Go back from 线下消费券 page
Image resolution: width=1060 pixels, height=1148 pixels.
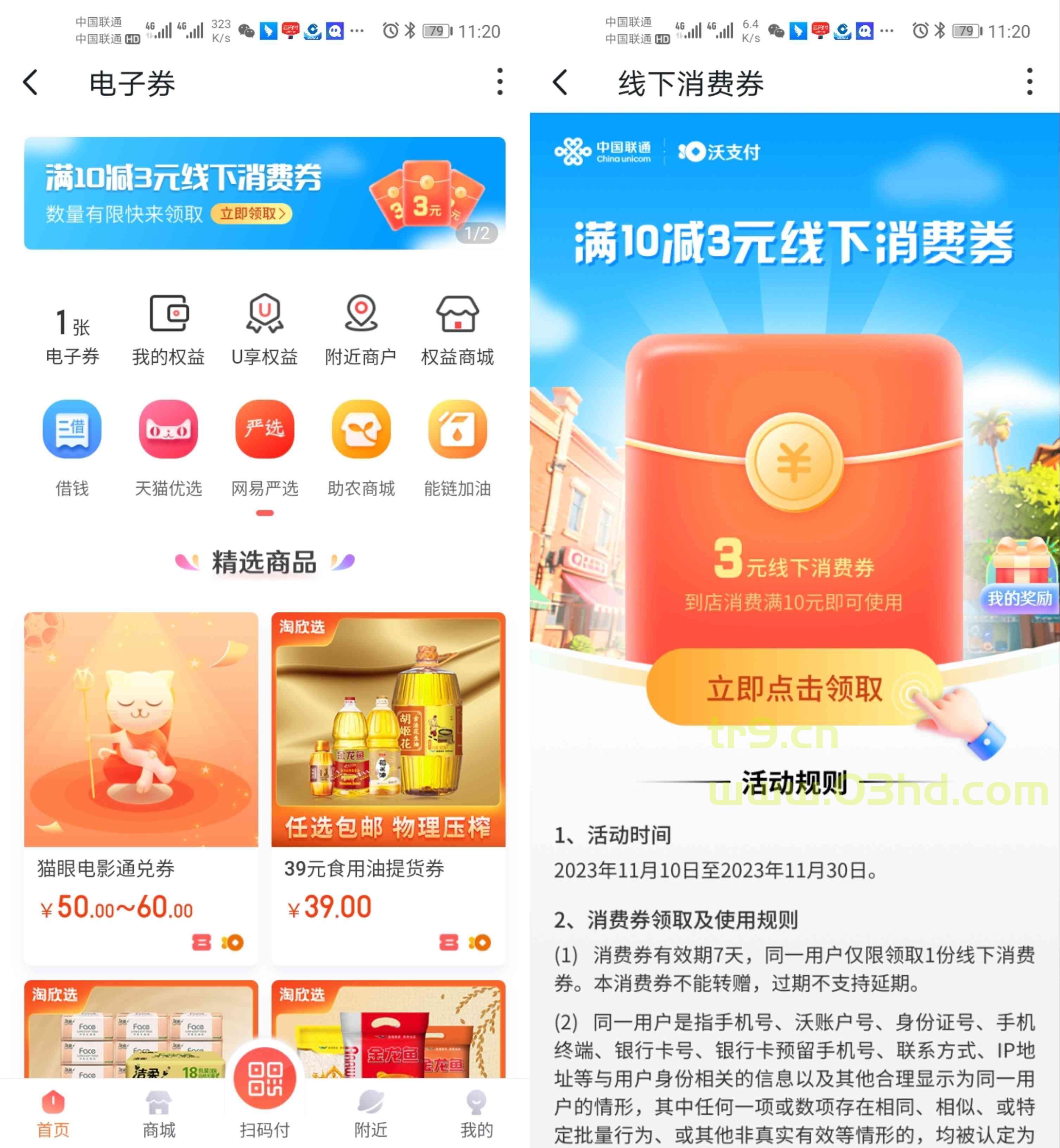point(560,83)
